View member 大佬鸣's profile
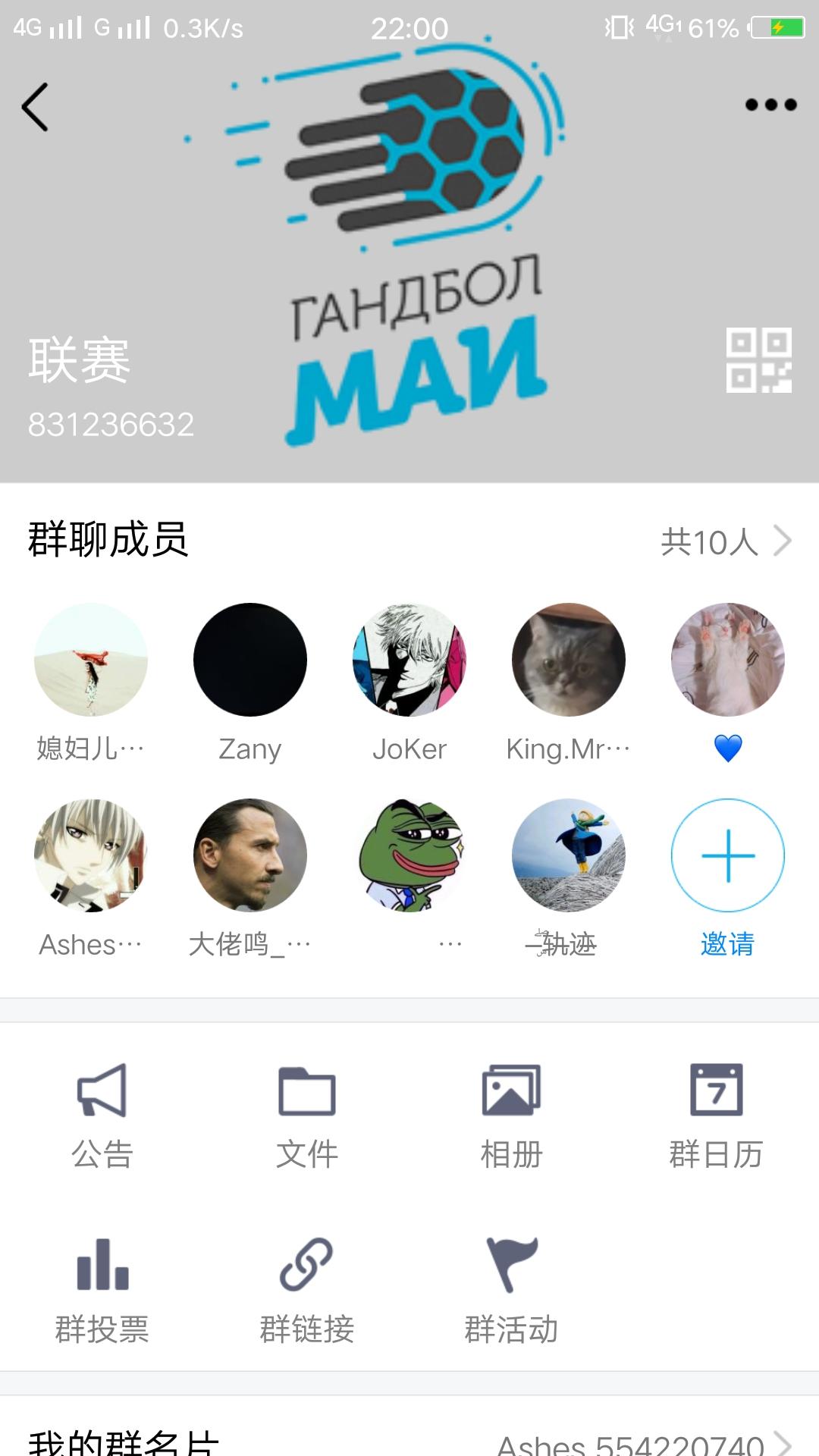819x1456 pixels. (250, 855)
